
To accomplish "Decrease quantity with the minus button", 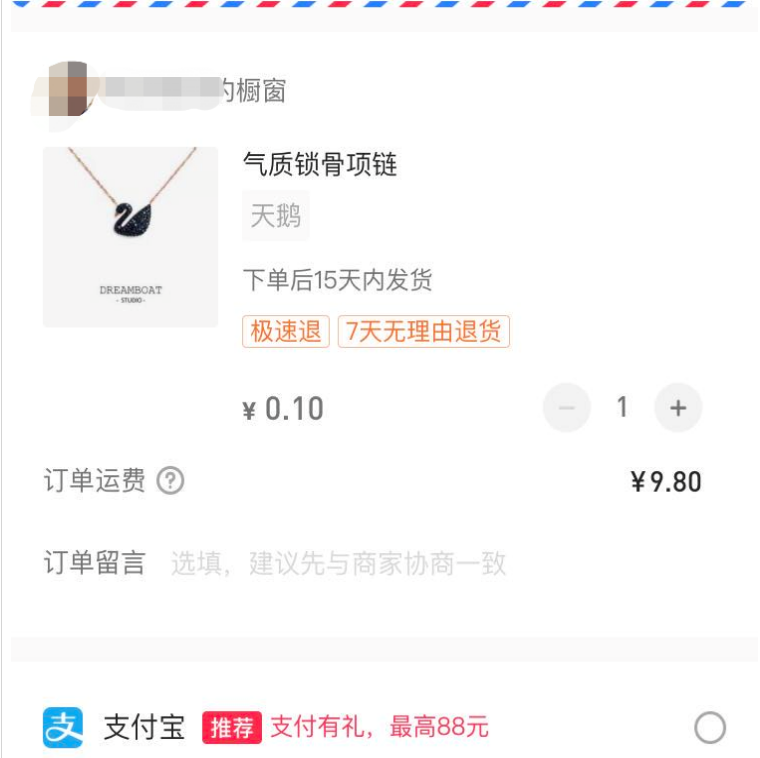I will click(x=567, y=408).
